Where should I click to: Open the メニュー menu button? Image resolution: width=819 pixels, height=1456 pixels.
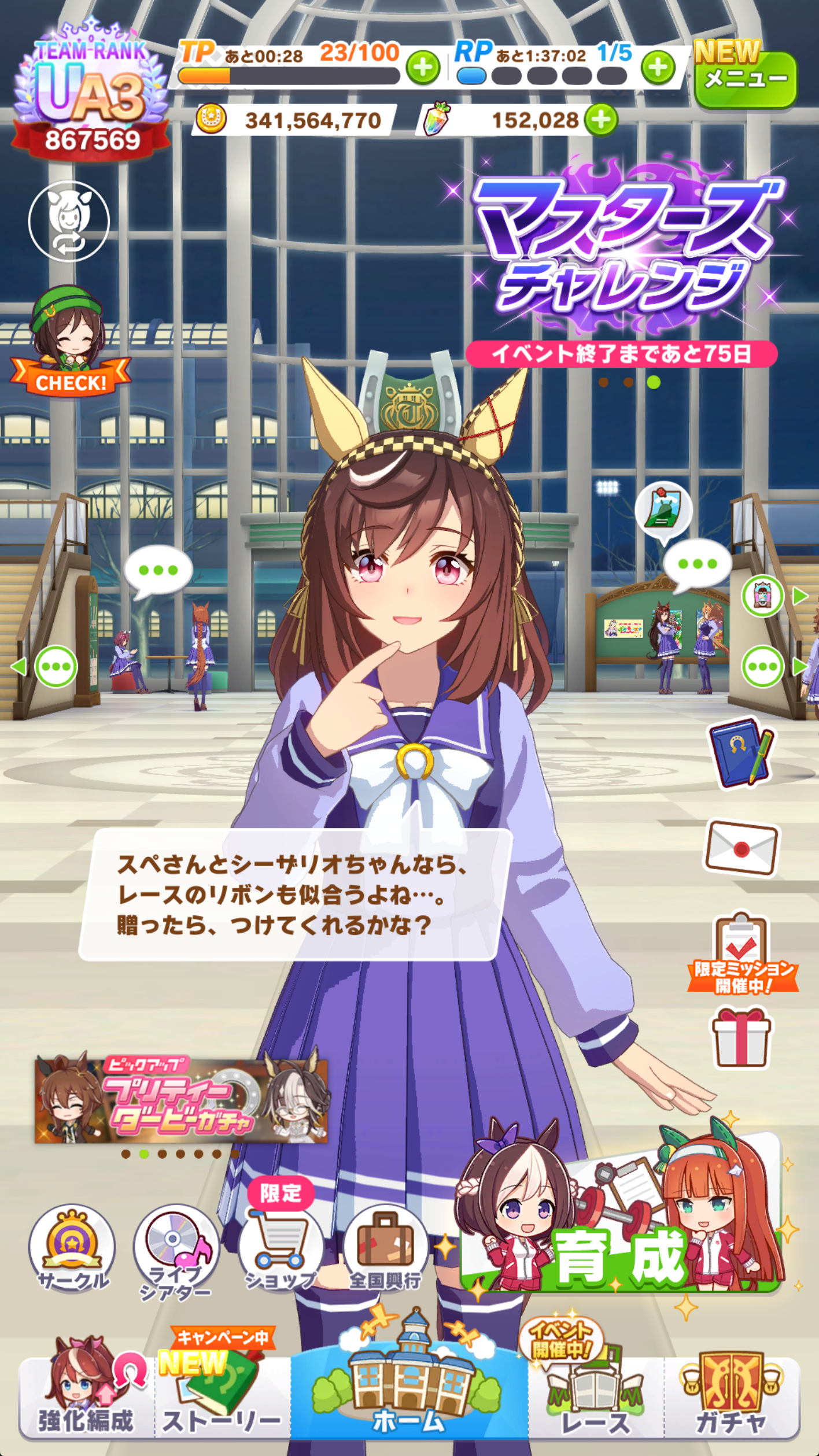click(745, 79)
